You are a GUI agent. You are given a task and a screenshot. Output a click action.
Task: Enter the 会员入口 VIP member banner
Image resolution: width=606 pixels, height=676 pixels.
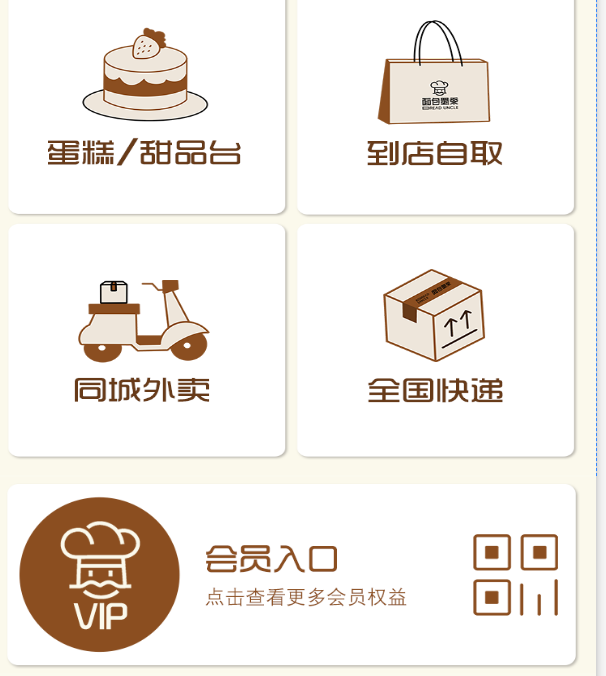pyautogui.click(x=291, y=574)
